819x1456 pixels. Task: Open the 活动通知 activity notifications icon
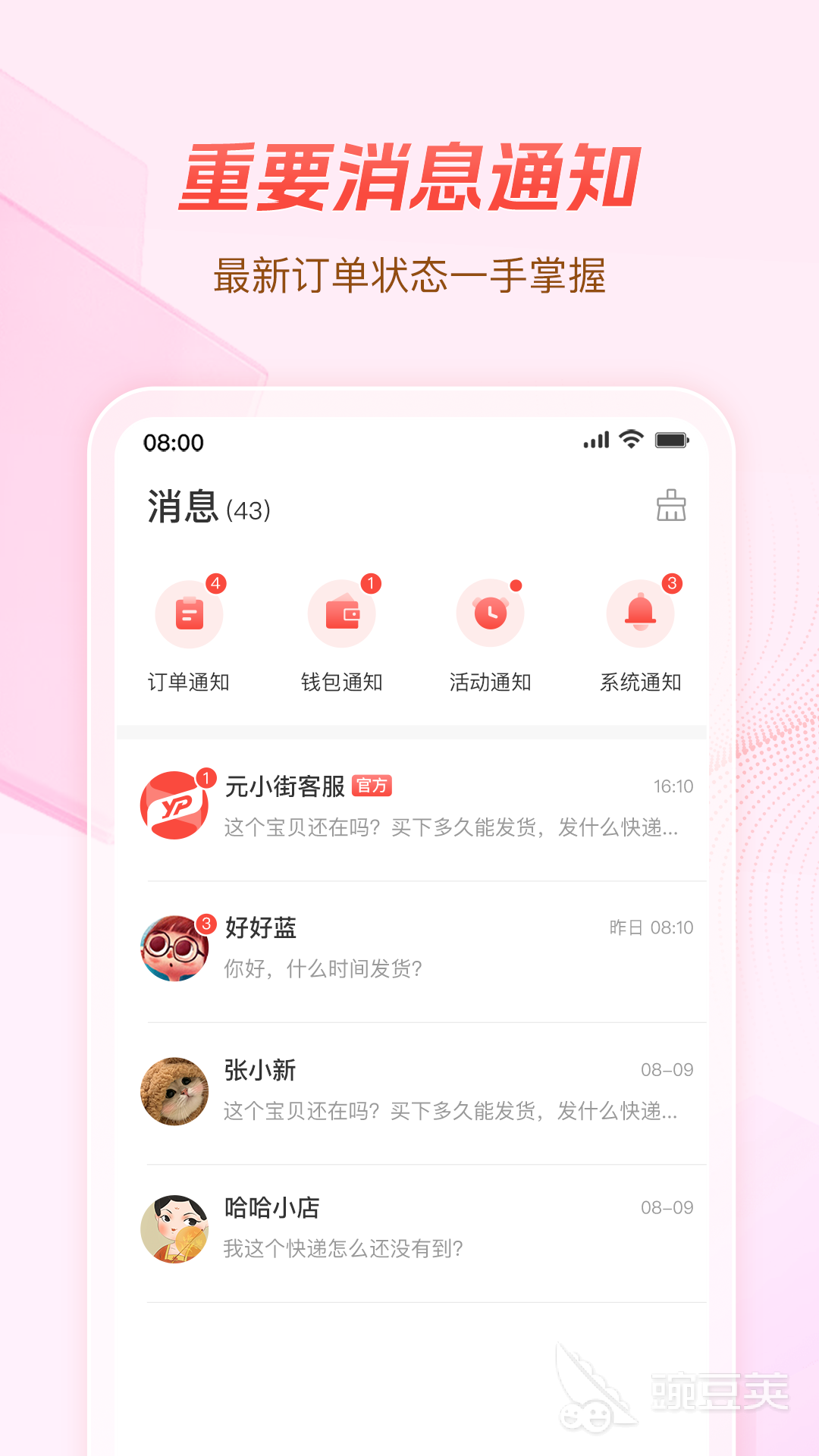[491, 613]
